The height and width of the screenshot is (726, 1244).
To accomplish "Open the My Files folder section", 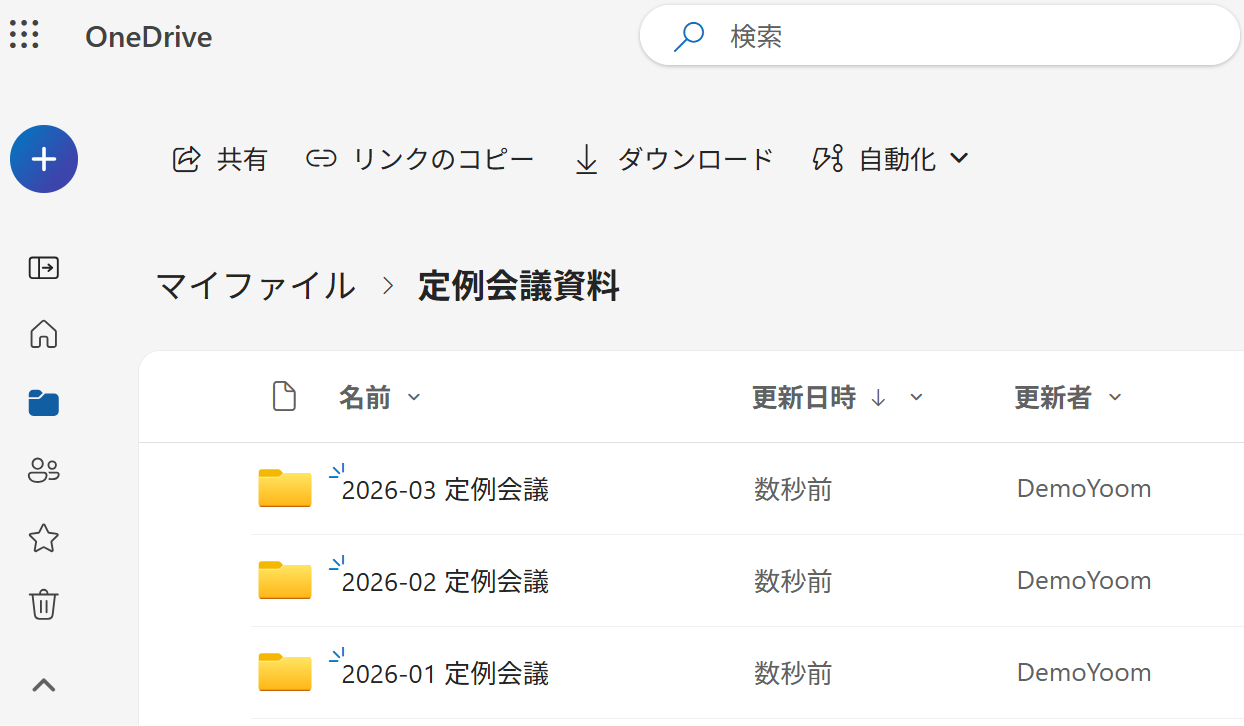I will (x=44, y=403).
